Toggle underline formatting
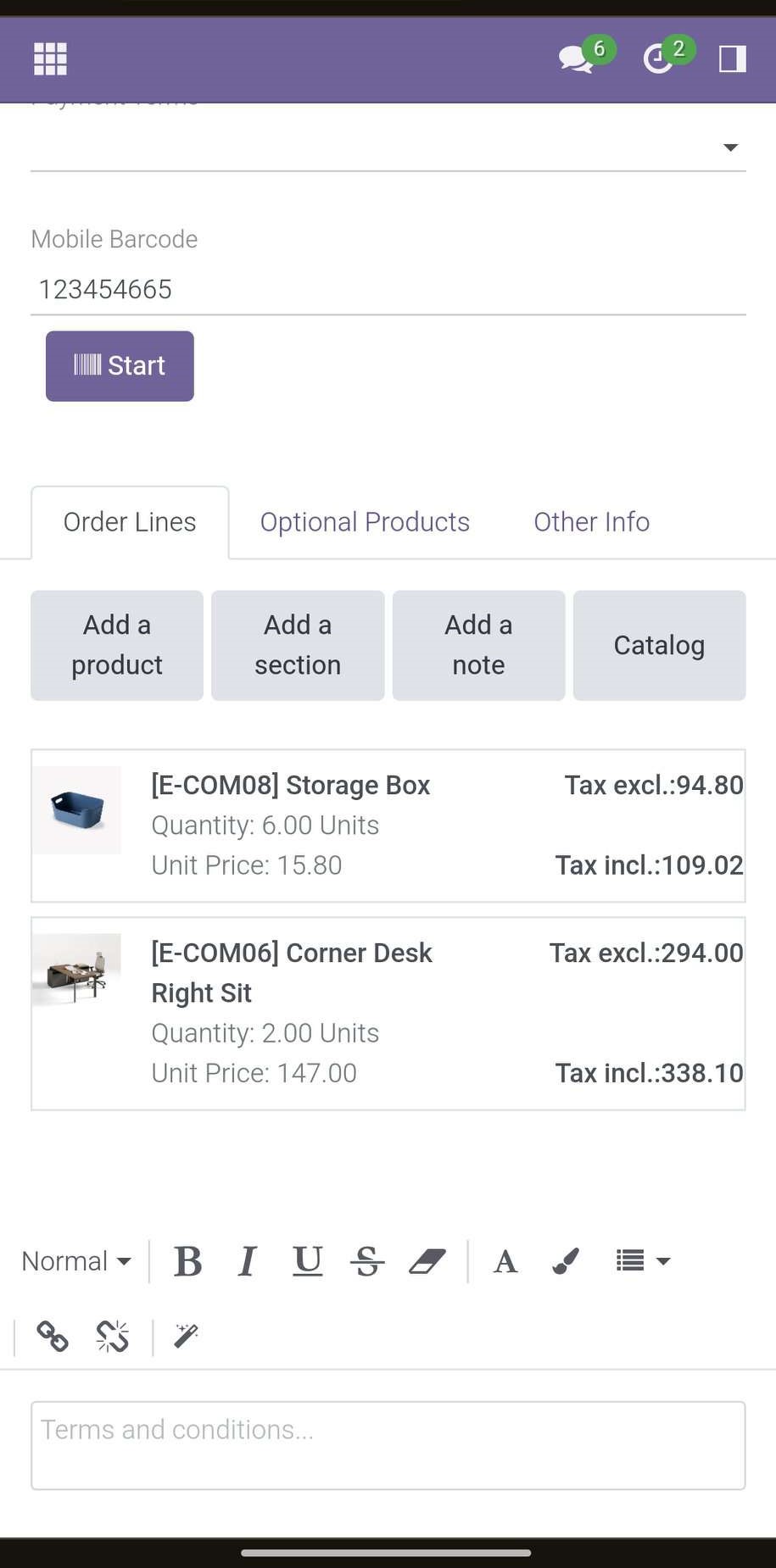This screenshot has width=776, height=1568. pos(307,1261)
